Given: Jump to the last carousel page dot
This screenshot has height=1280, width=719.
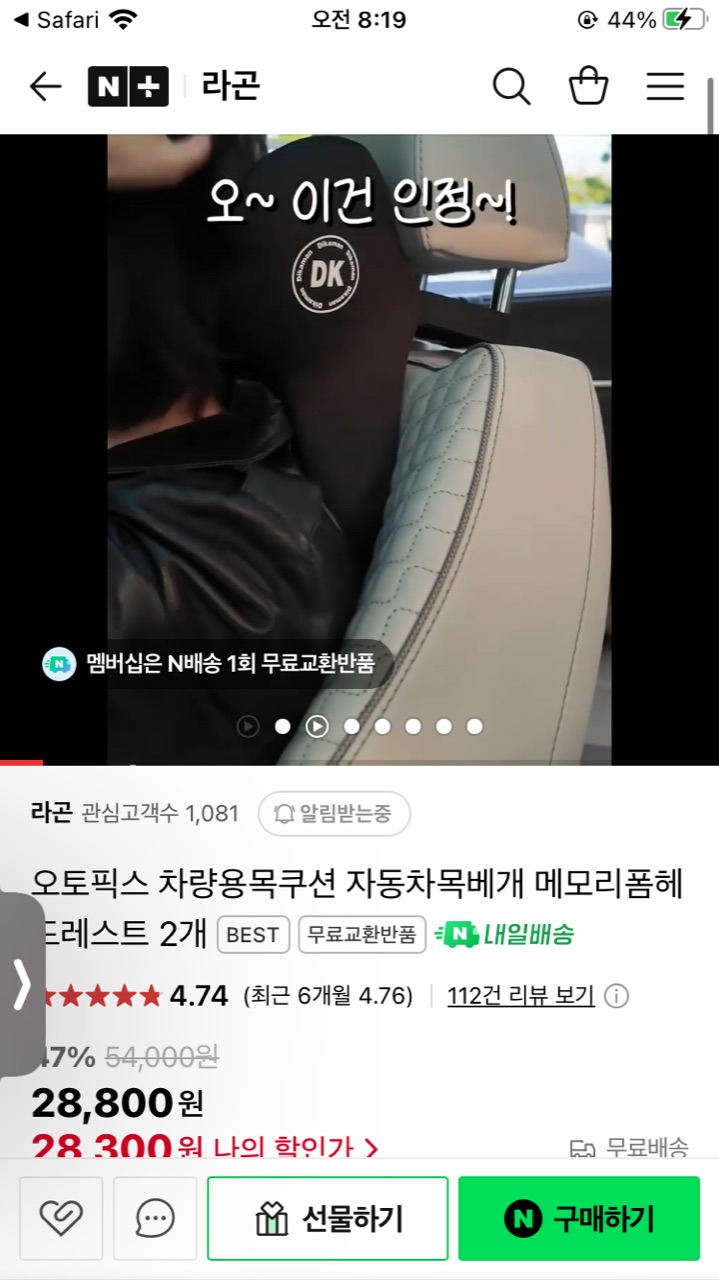Looking at the screenshot, I should 475,726.
